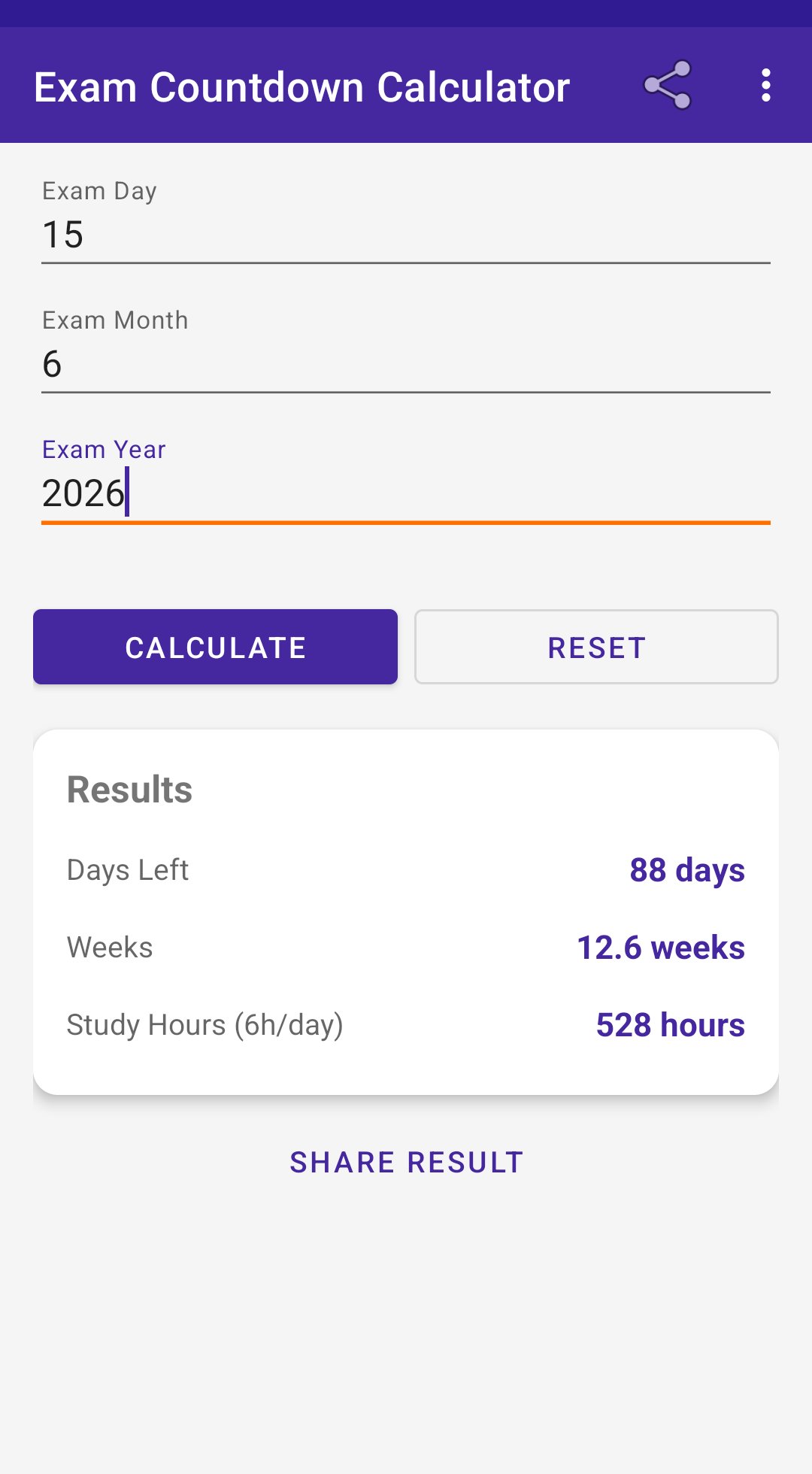Select the Study Hours result value
The height and width of the screenshot is (1474, 812).
[x=670, y=1024]
